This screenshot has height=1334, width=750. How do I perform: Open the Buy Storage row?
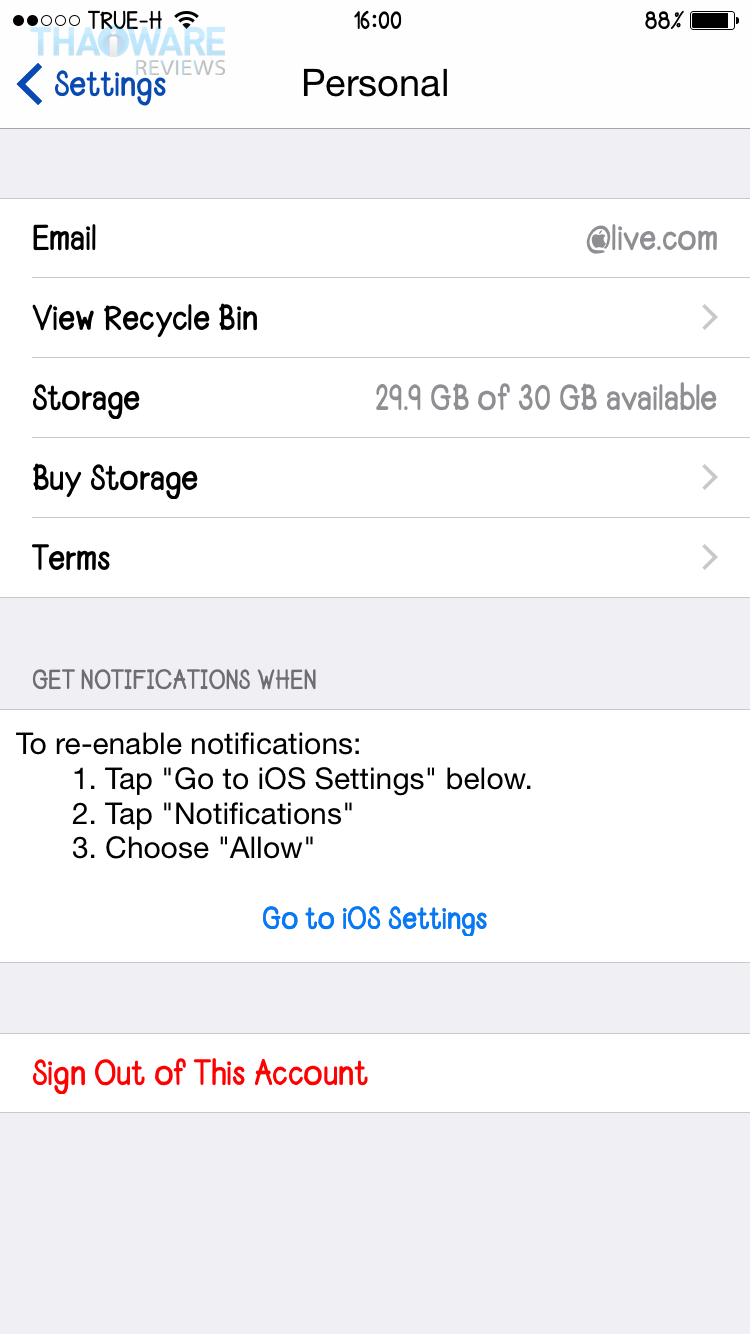pyautogui.click(x=375, y=478)
